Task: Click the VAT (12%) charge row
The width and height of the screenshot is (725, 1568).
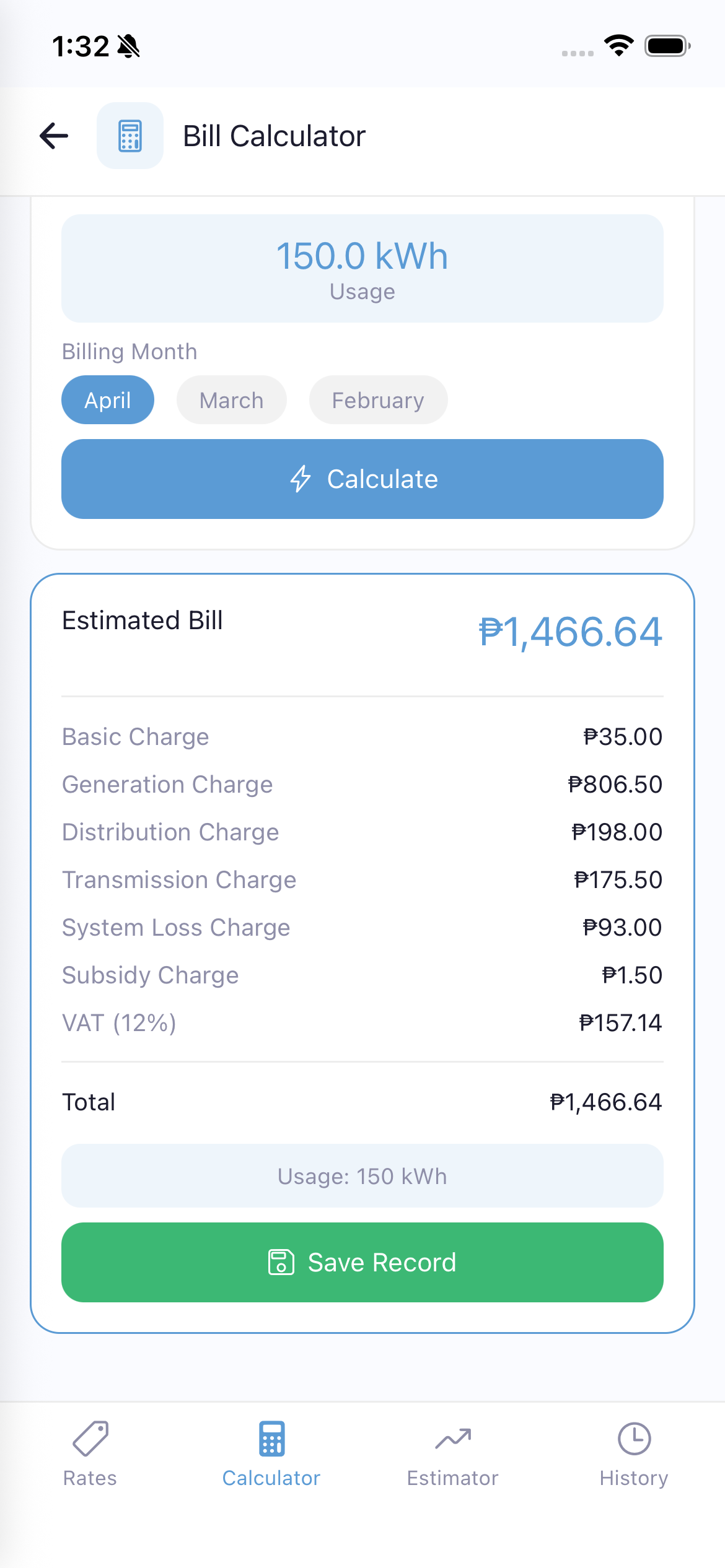Action: click(362, 1022)
